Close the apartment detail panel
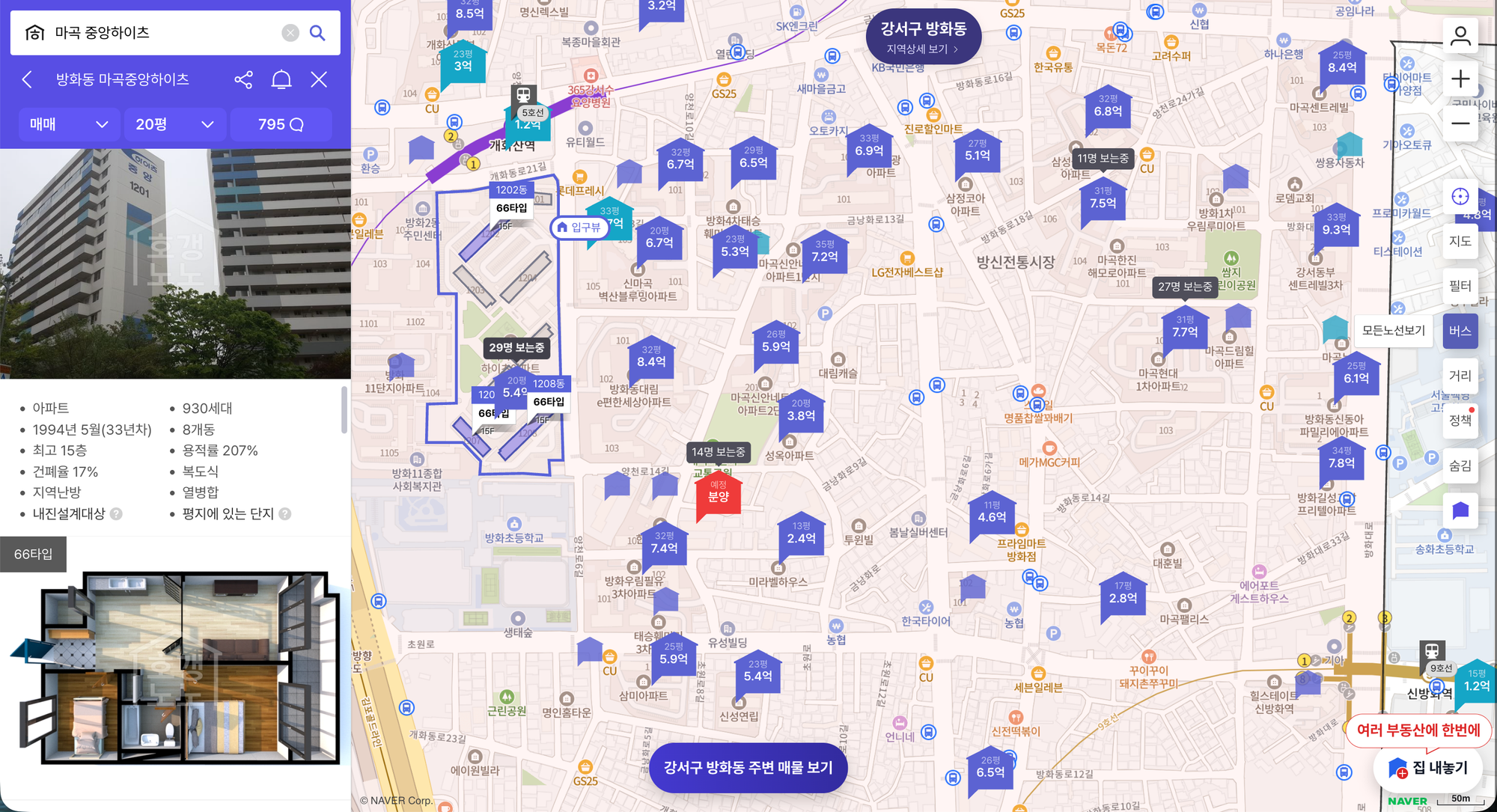The height and width of the screenshot is (812, 1497). pos(319,79)
